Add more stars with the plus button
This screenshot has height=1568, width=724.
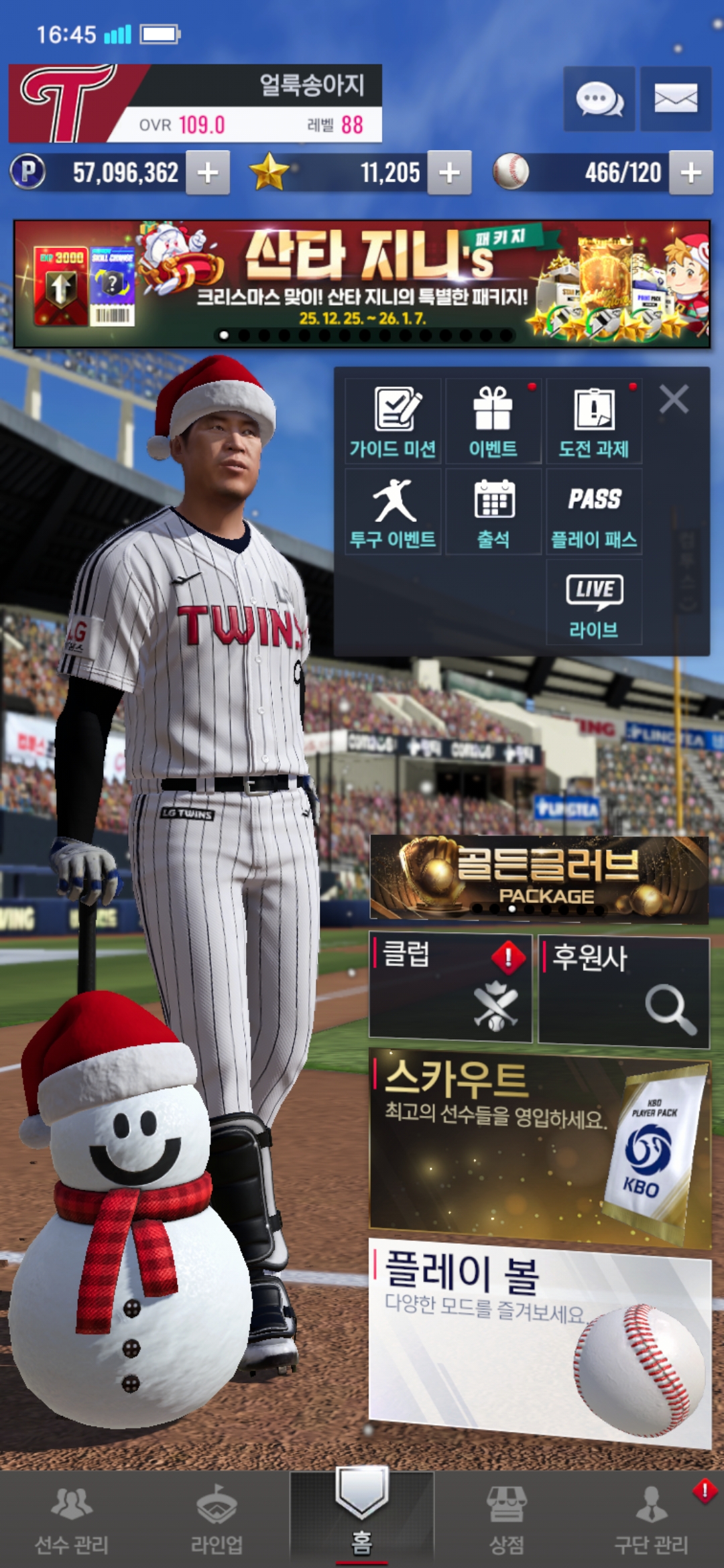[449, 173]
